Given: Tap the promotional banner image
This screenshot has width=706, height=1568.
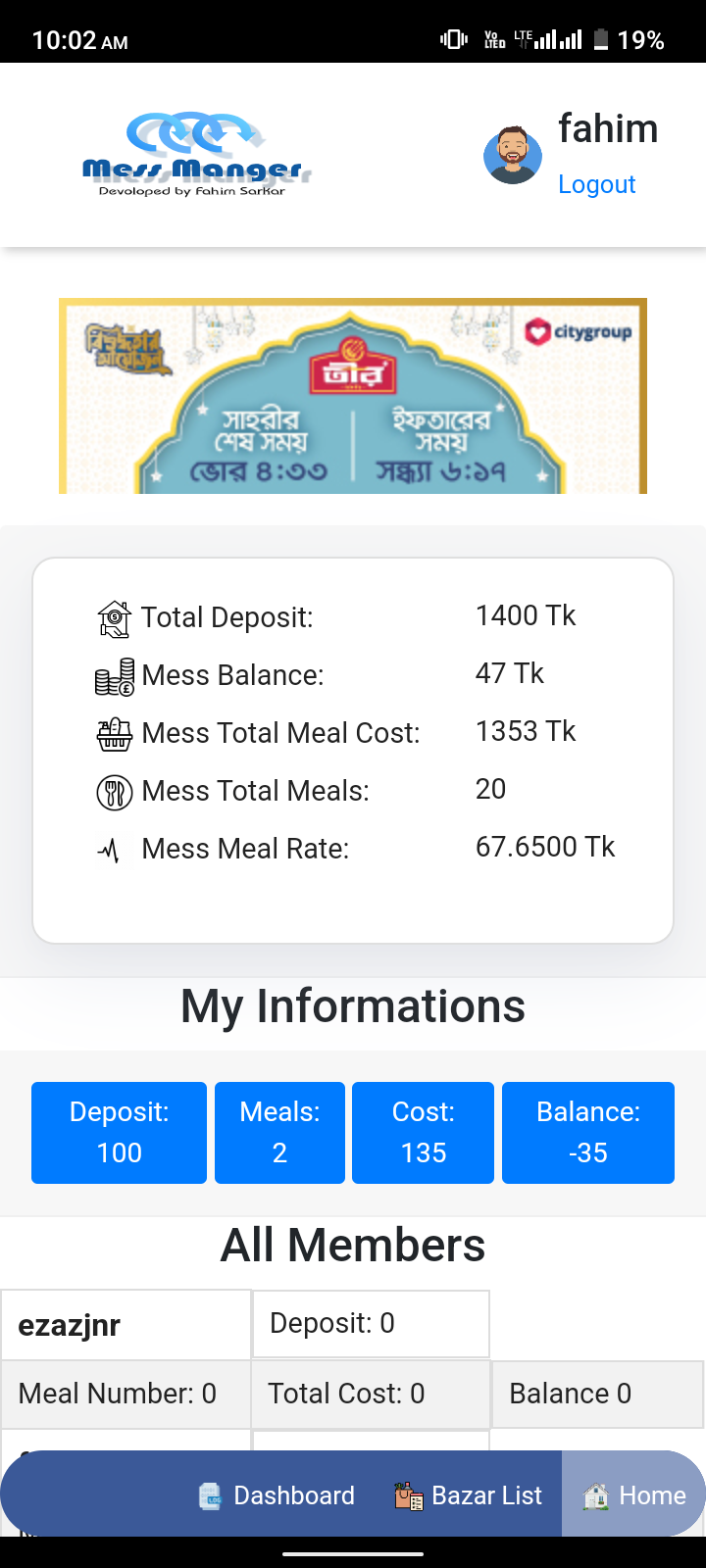Looking at the screenshot, I should (353, 394).
